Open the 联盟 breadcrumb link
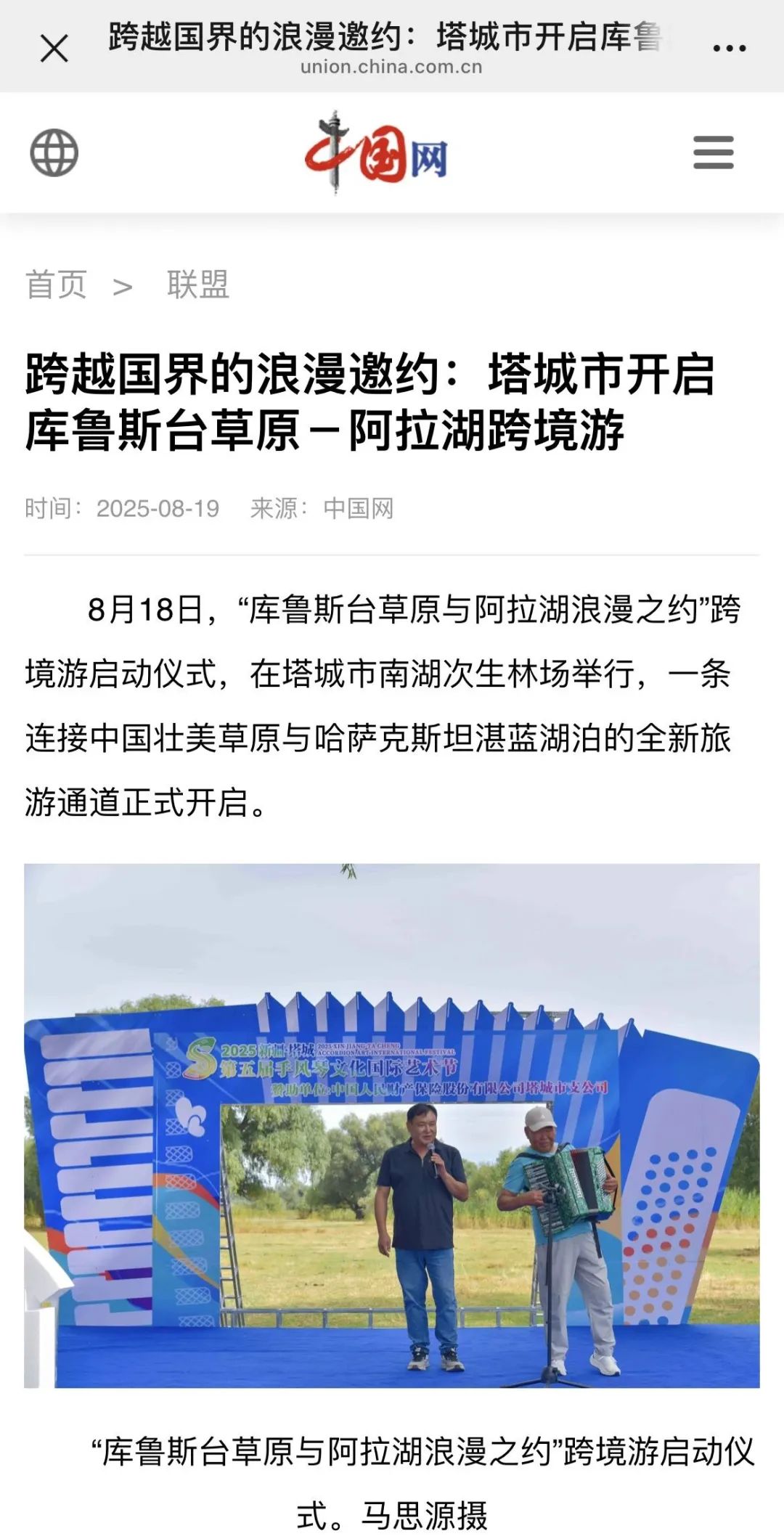 click(x=197, y=285)
